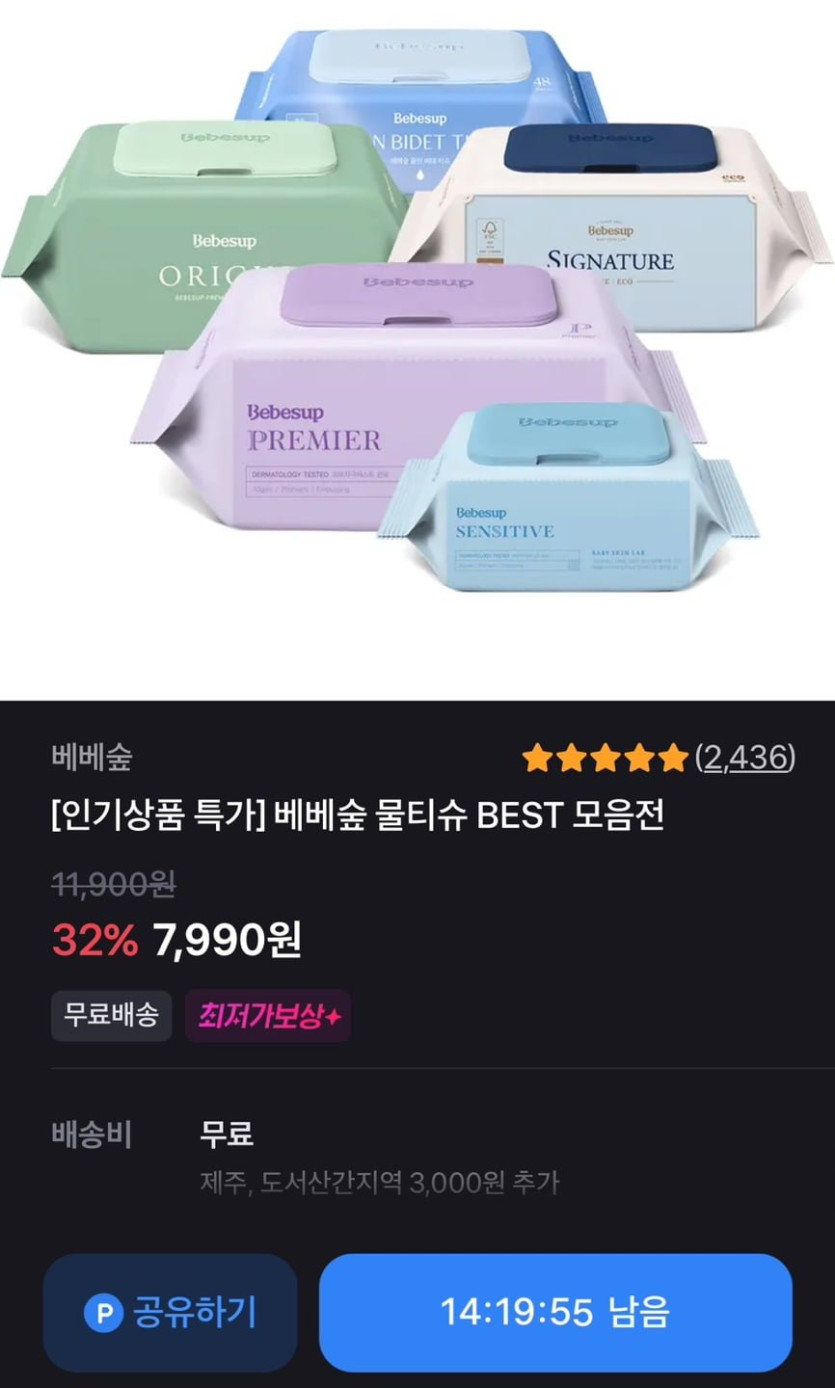Tap the blue 14:19:55 남음 purchase button
Viewport: 835px width, 1388px height.
coord(555,1312)
